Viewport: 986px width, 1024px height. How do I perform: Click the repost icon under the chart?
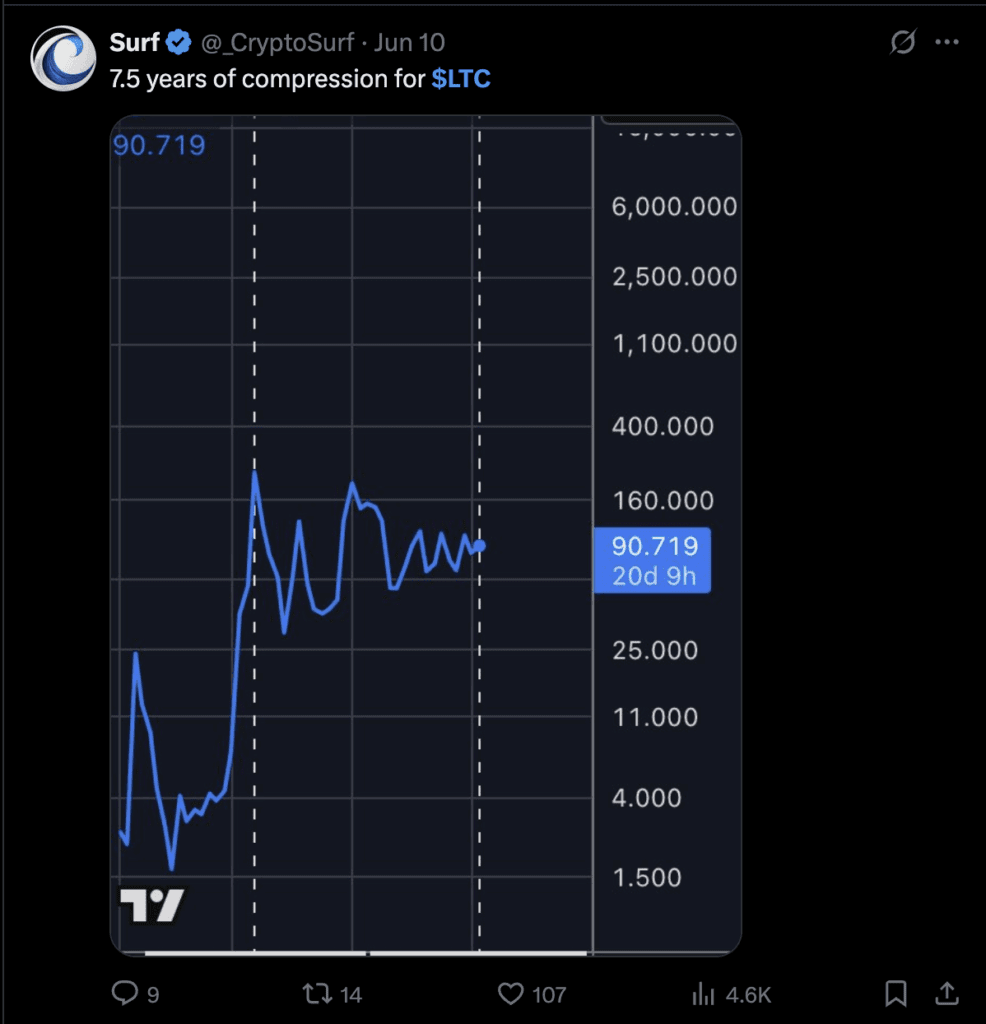tap(318, 993)
